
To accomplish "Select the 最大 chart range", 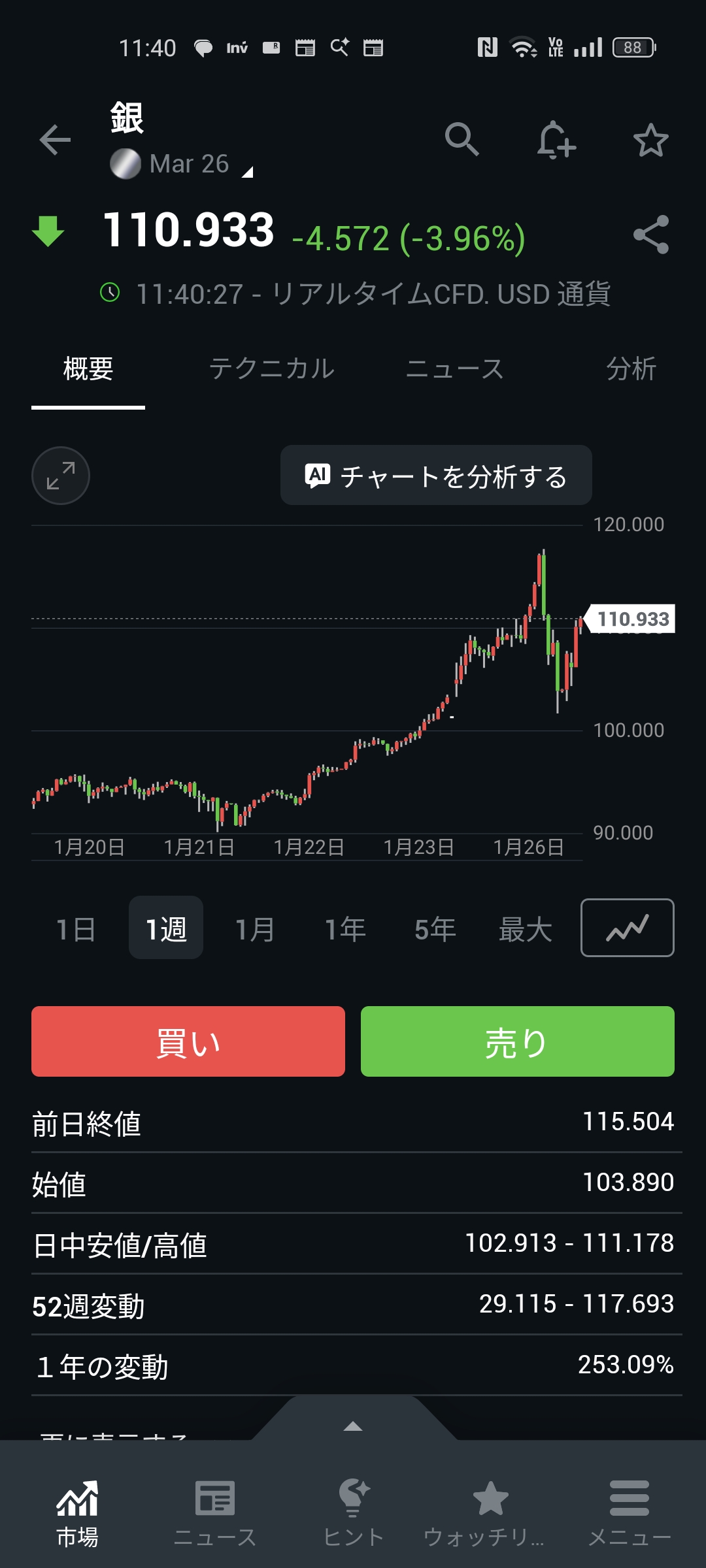I will [525, 928].
